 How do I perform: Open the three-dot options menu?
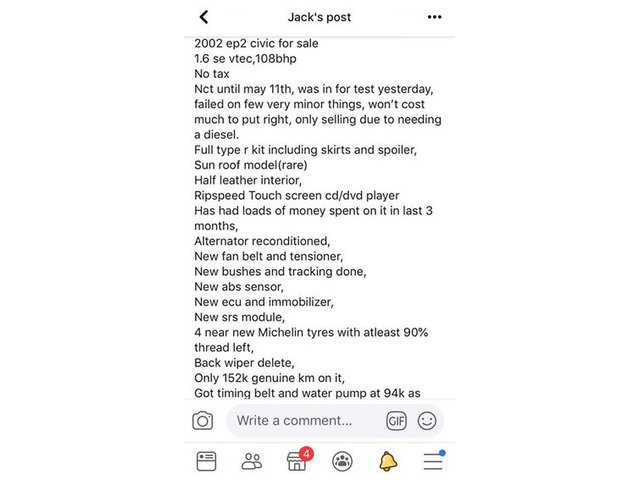(x=434, y=17)
